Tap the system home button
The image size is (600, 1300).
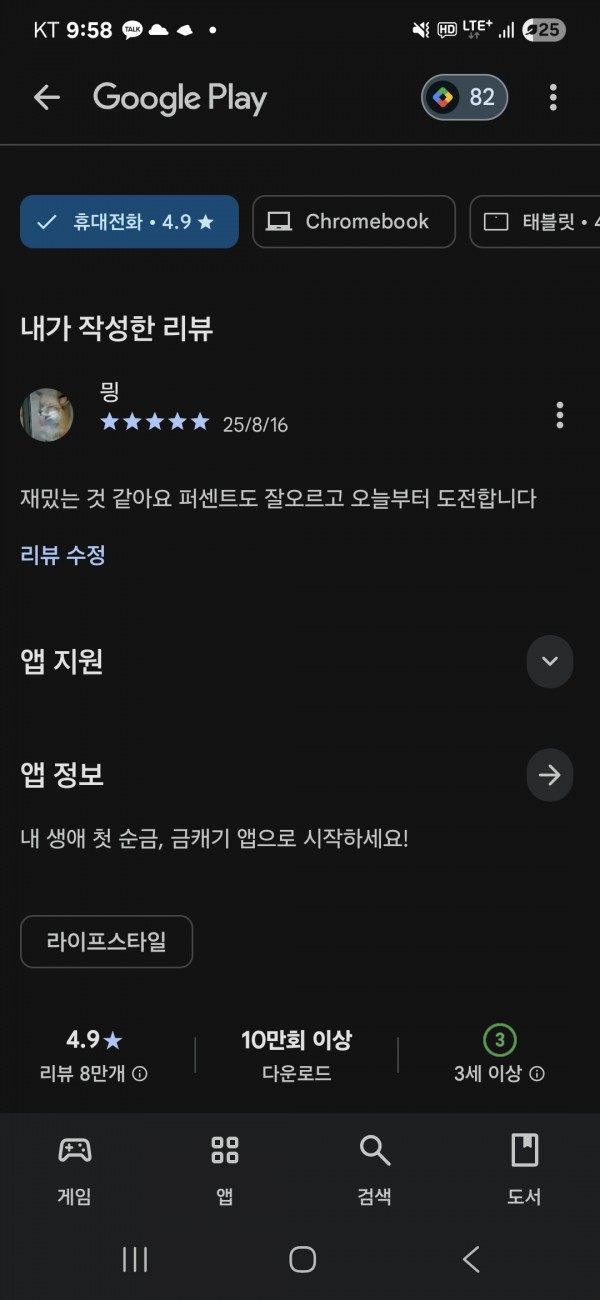pyautogui.click(x=302, y=1259)
